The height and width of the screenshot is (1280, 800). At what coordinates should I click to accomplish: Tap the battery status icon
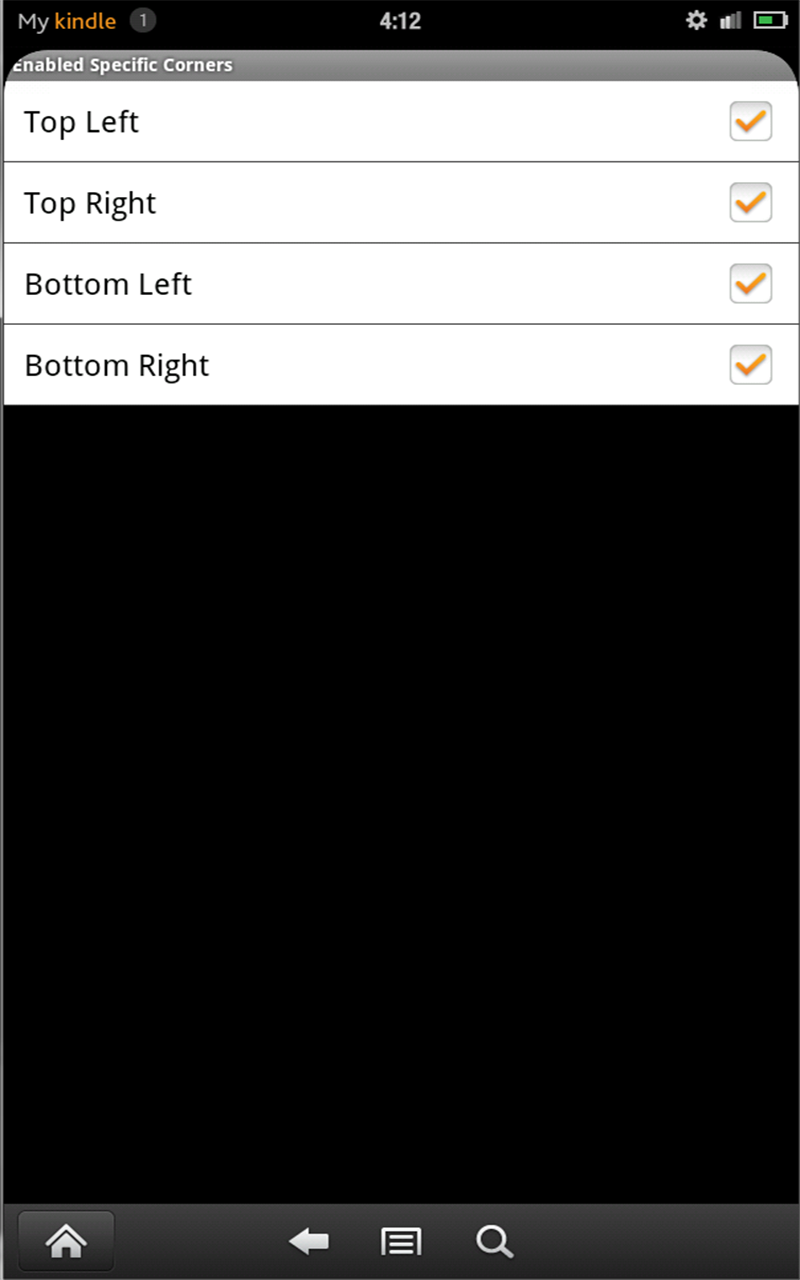pos(768,20)
